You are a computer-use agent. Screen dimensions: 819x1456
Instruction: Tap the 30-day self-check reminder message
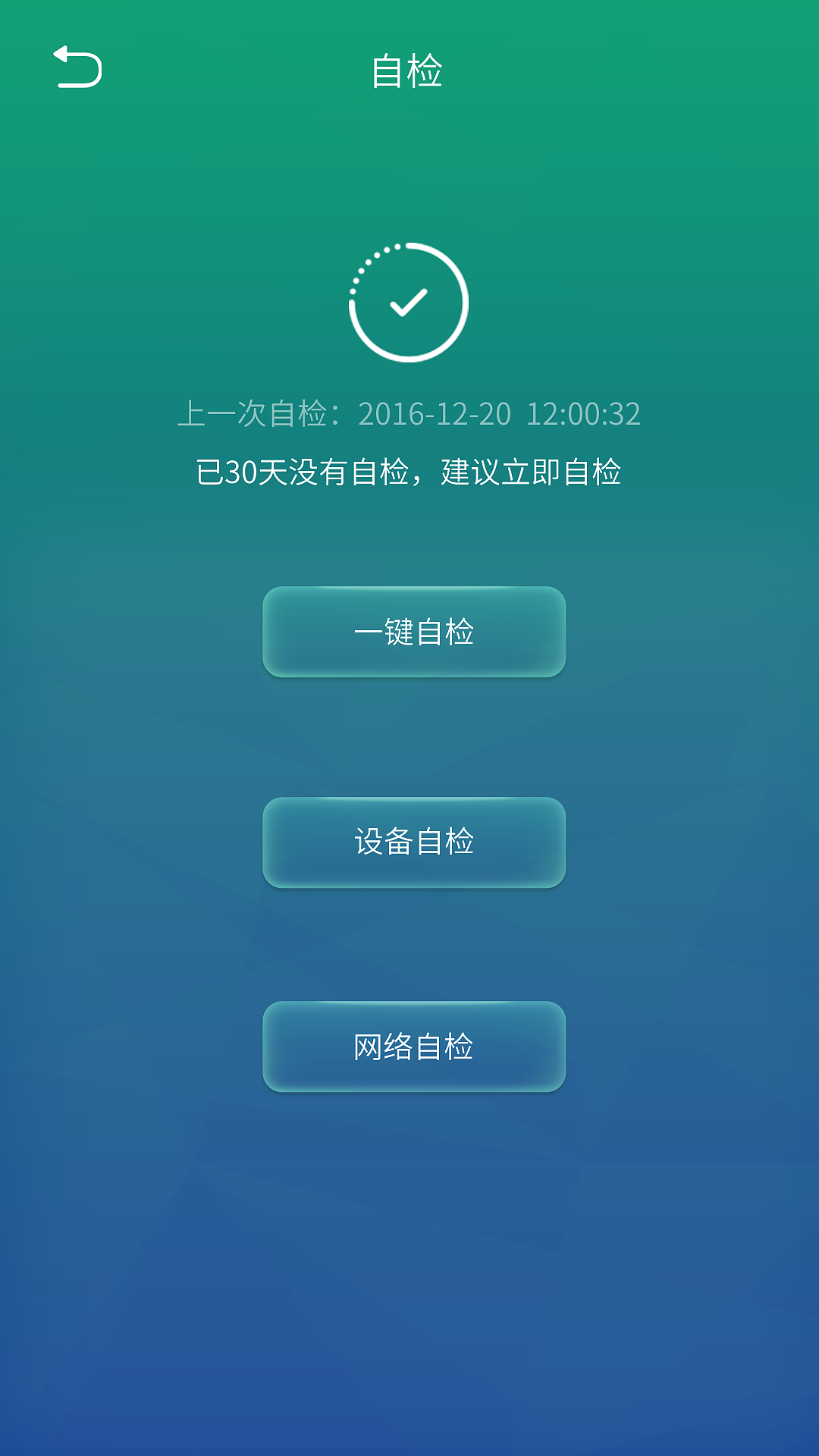(x=409, y=472)
